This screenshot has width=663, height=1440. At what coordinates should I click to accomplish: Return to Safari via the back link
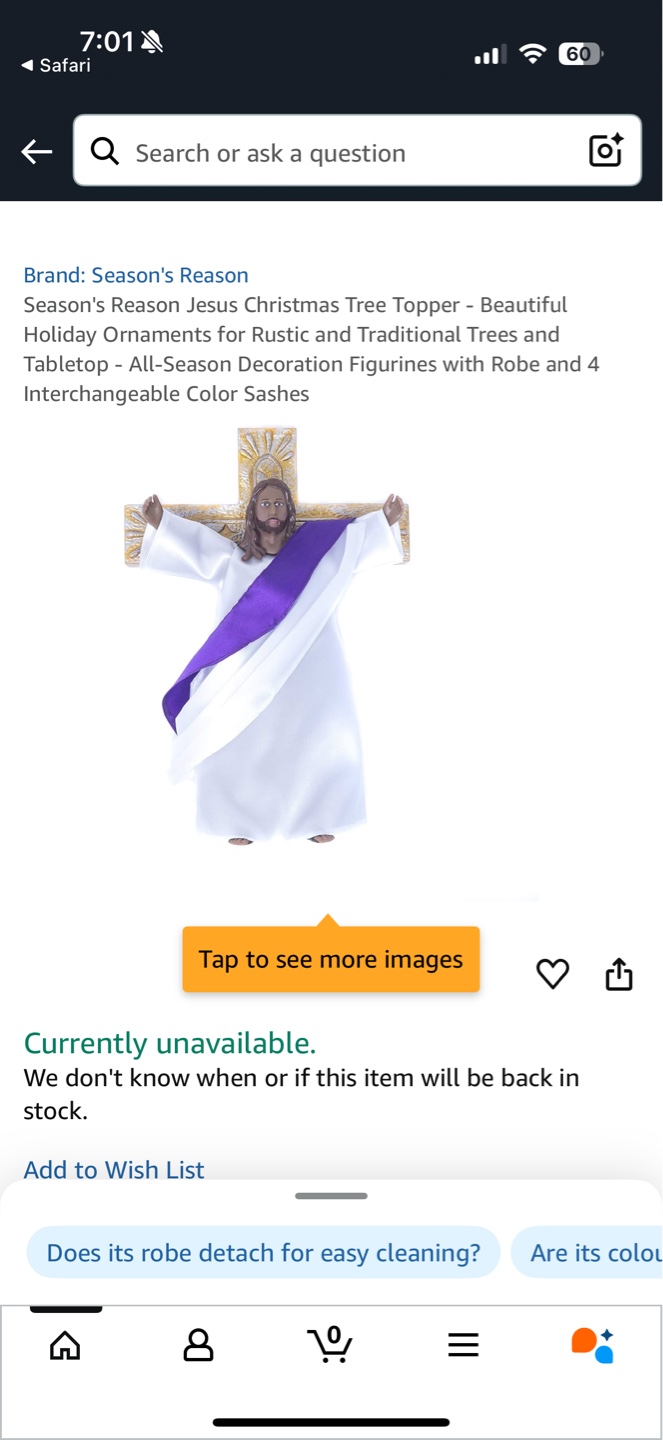[x=55, y=65]
